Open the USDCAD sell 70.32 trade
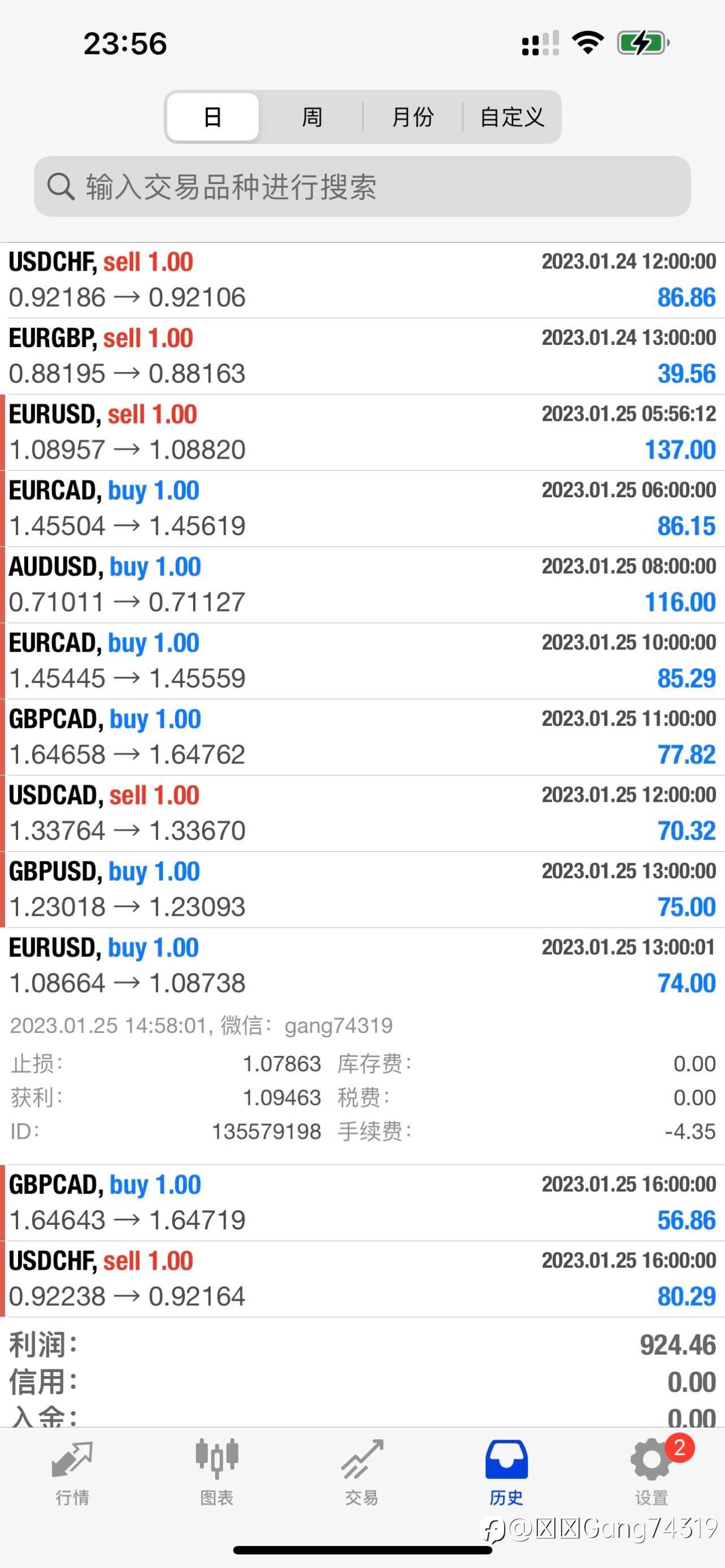Viewport: 725px width, 1568px height. (x=362, y=813)
